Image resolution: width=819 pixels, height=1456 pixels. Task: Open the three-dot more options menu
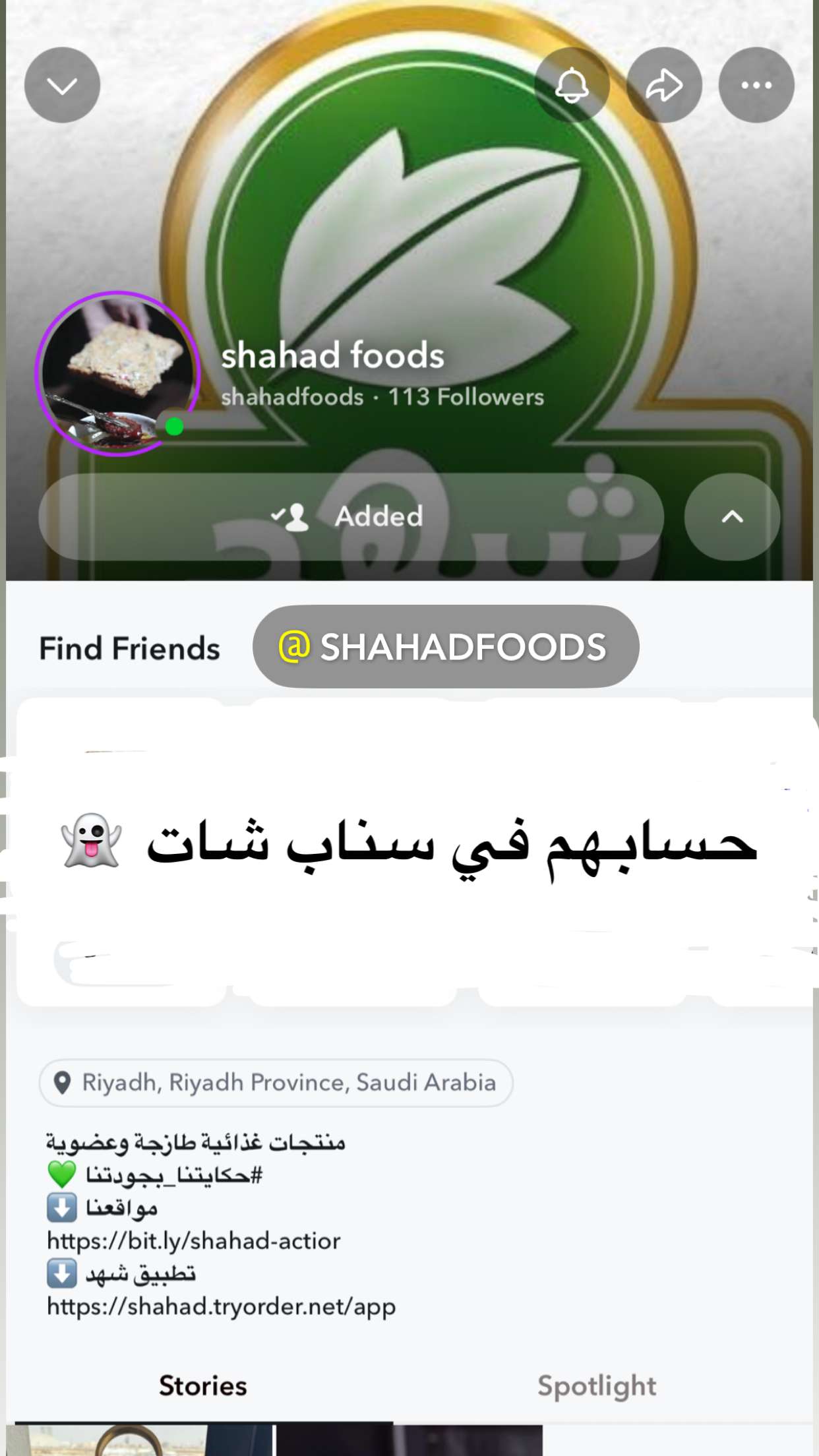pos(756,85)
